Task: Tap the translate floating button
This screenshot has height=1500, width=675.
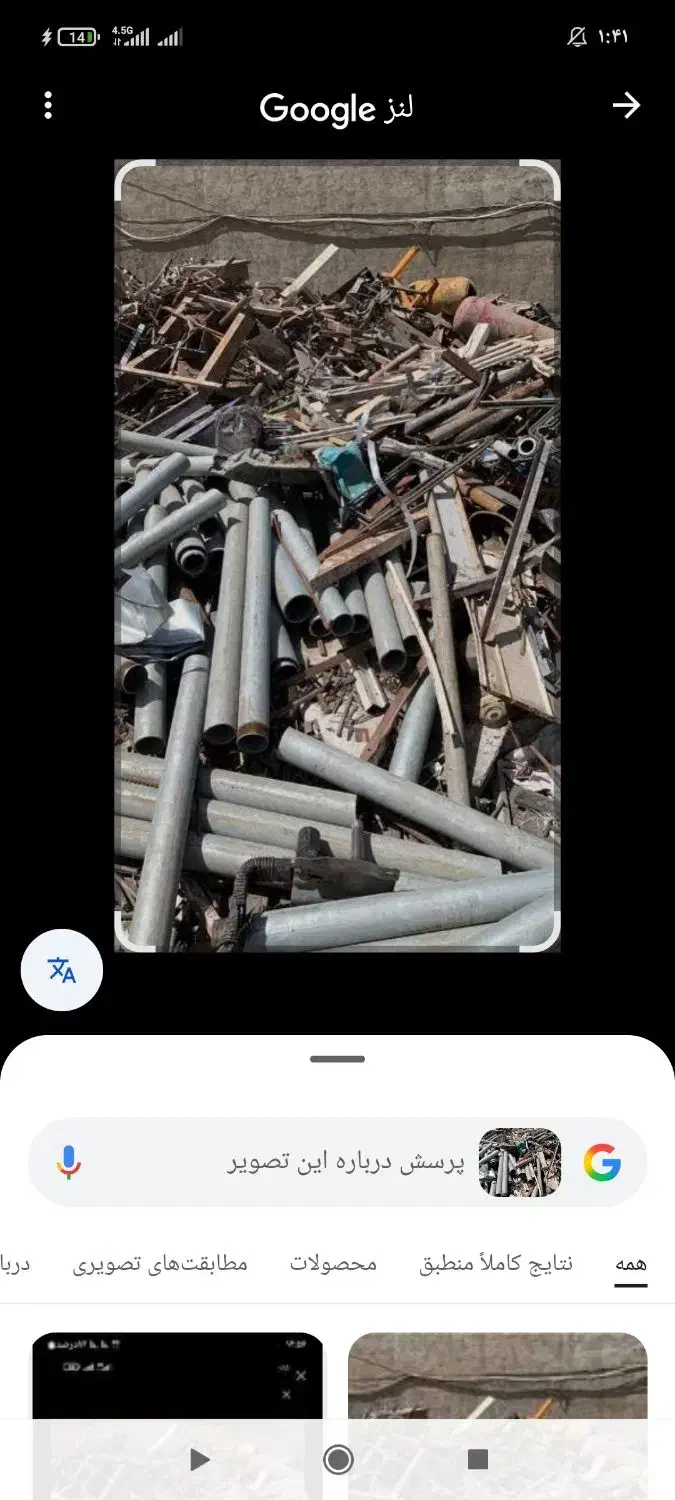Action: (x=62, y=970)
